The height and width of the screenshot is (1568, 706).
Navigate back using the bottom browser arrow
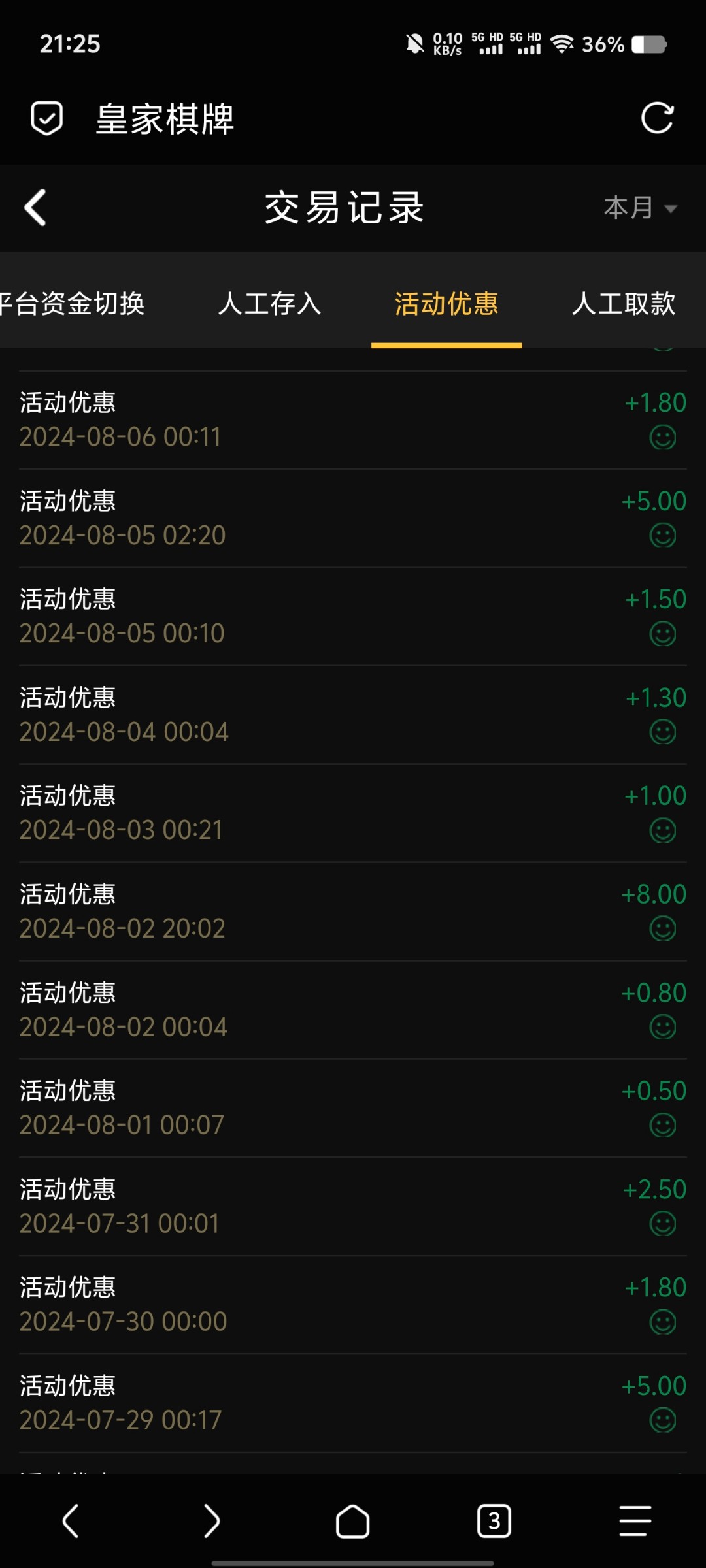tap(71, 1521)
